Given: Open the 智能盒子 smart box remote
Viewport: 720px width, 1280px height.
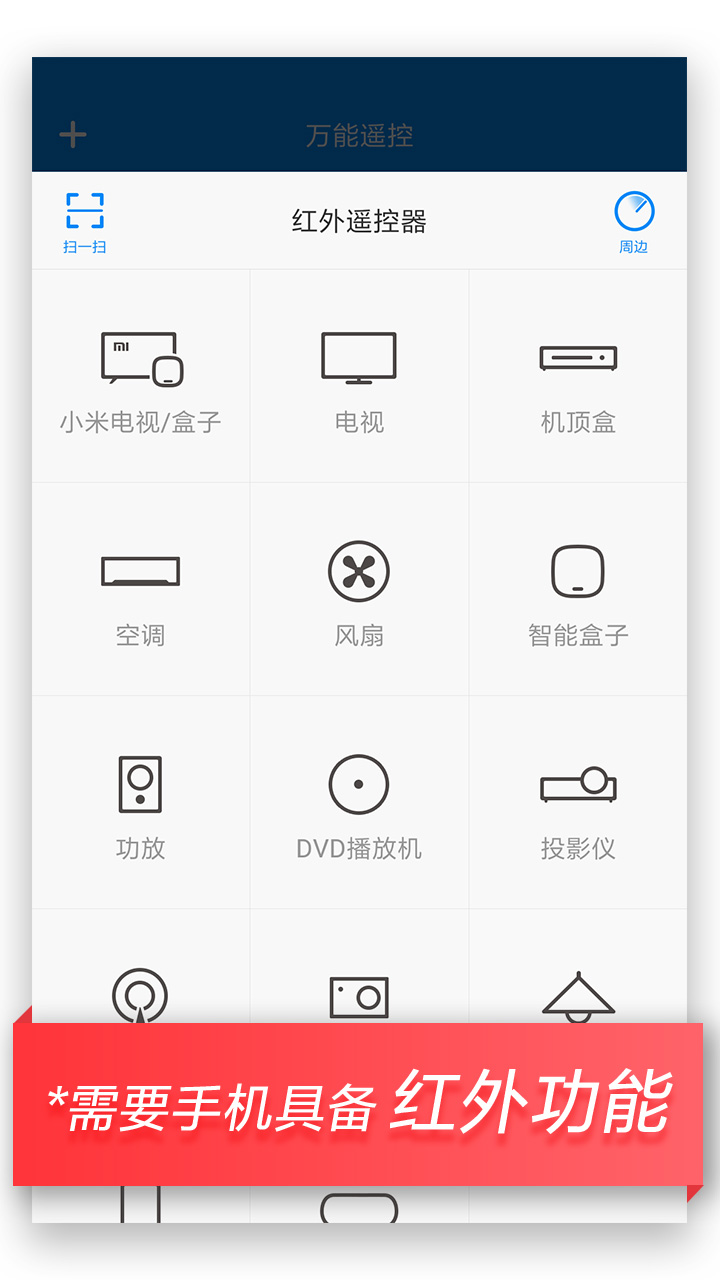Looking at the screenshot, I should (578, 588).
